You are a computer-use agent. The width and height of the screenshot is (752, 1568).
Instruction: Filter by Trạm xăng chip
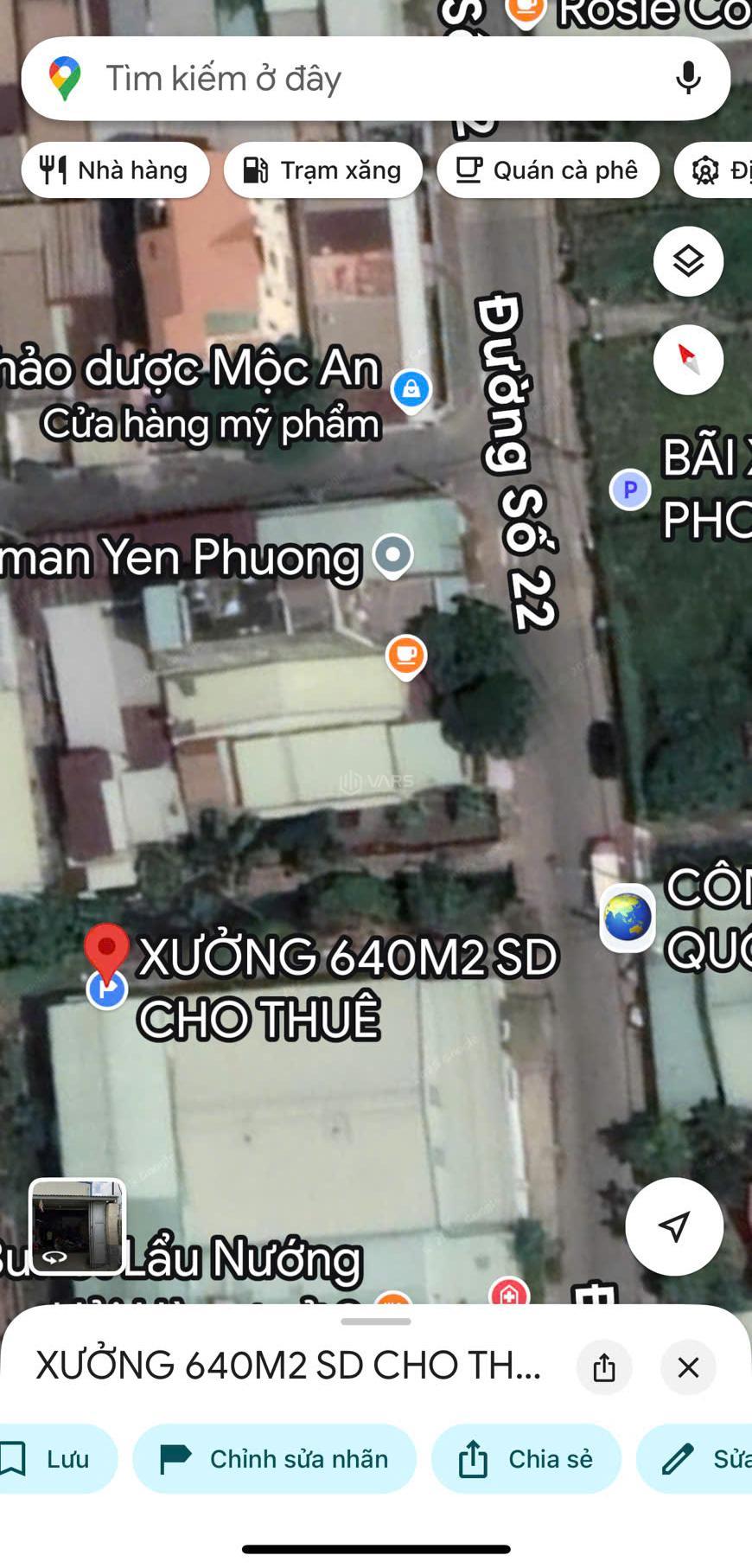[x=323, y=170]
